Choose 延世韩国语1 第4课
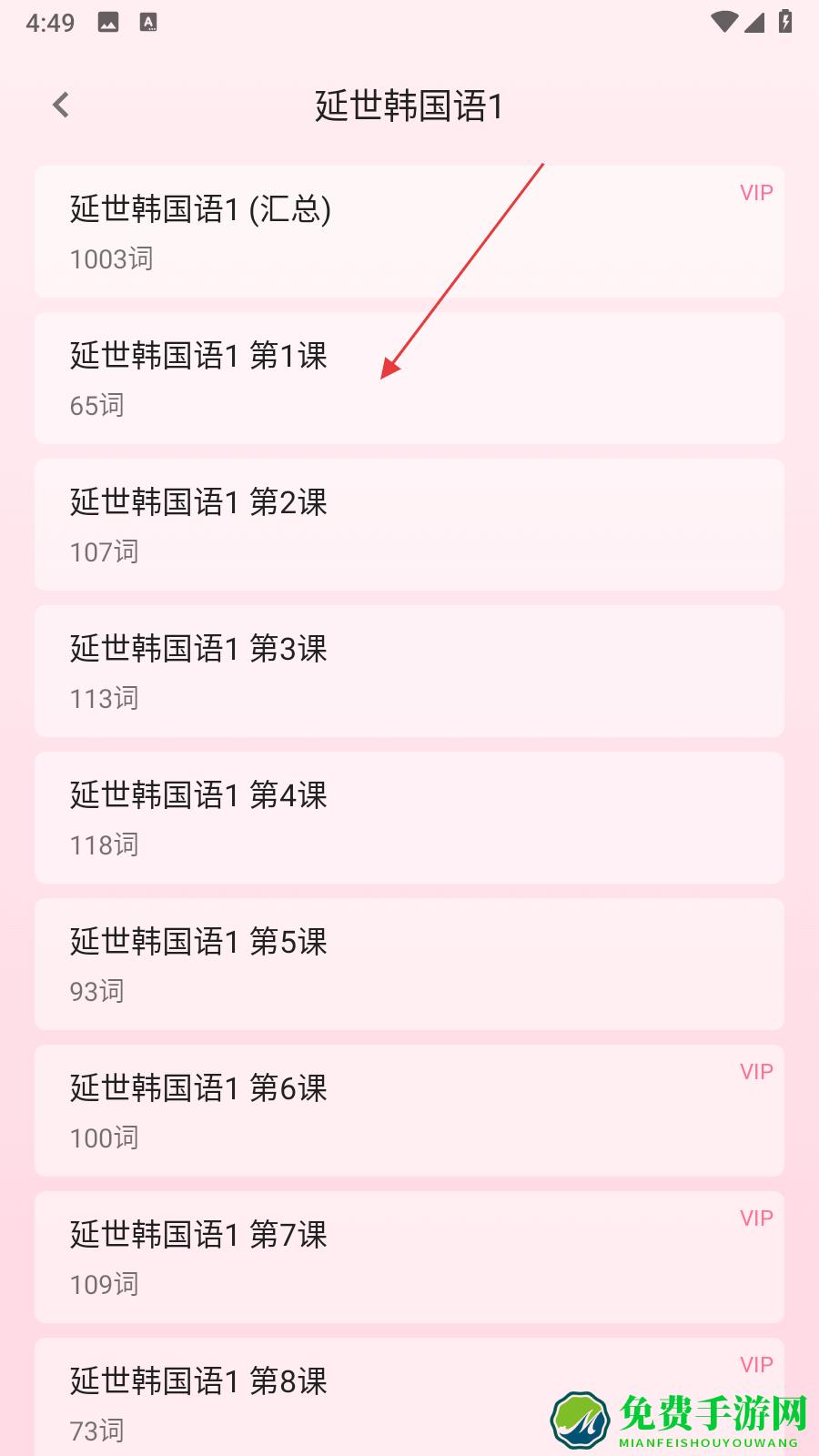Viewport: 819px width, 1456px height. (x=409, y=818)
